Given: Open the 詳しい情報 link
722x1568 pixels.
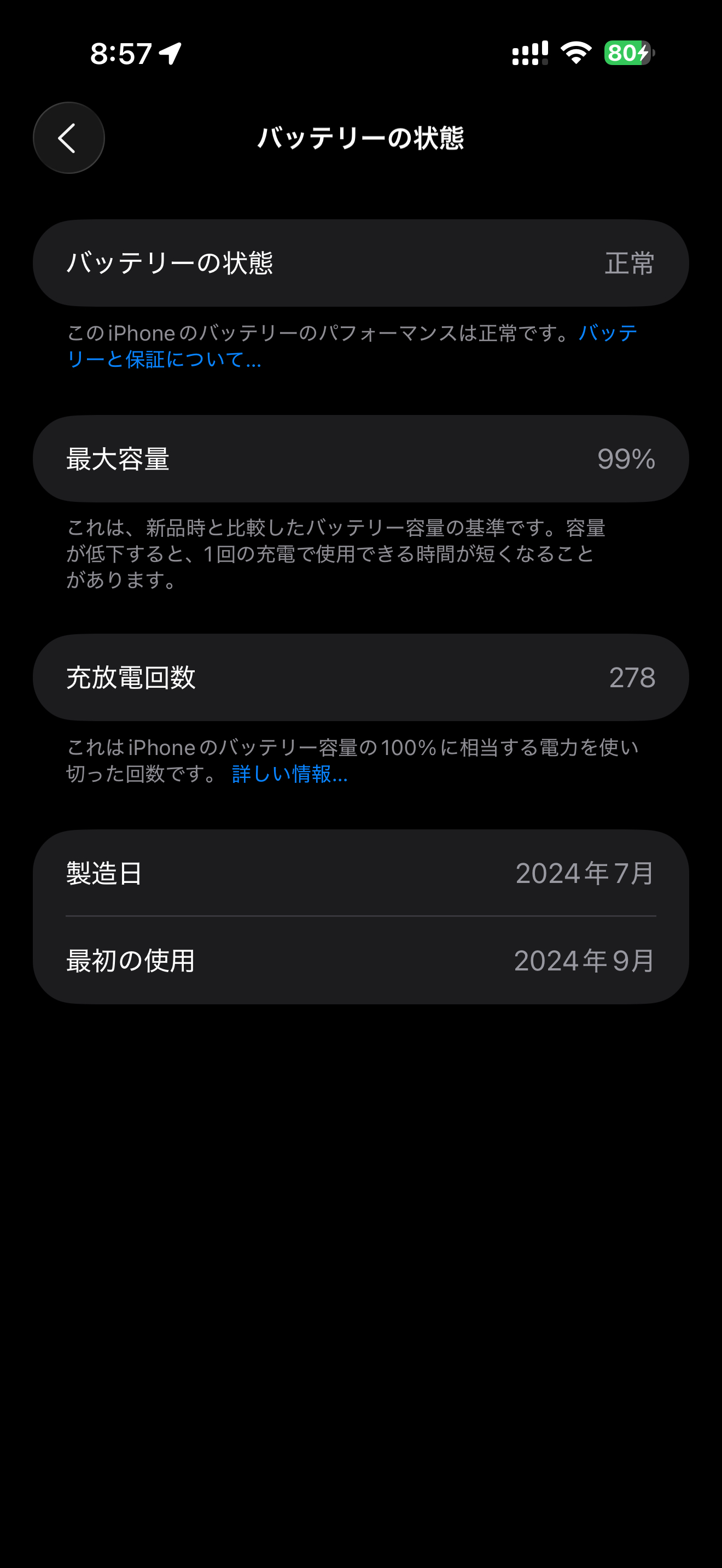Looking at the screenshot, I should tap(290, 774).
